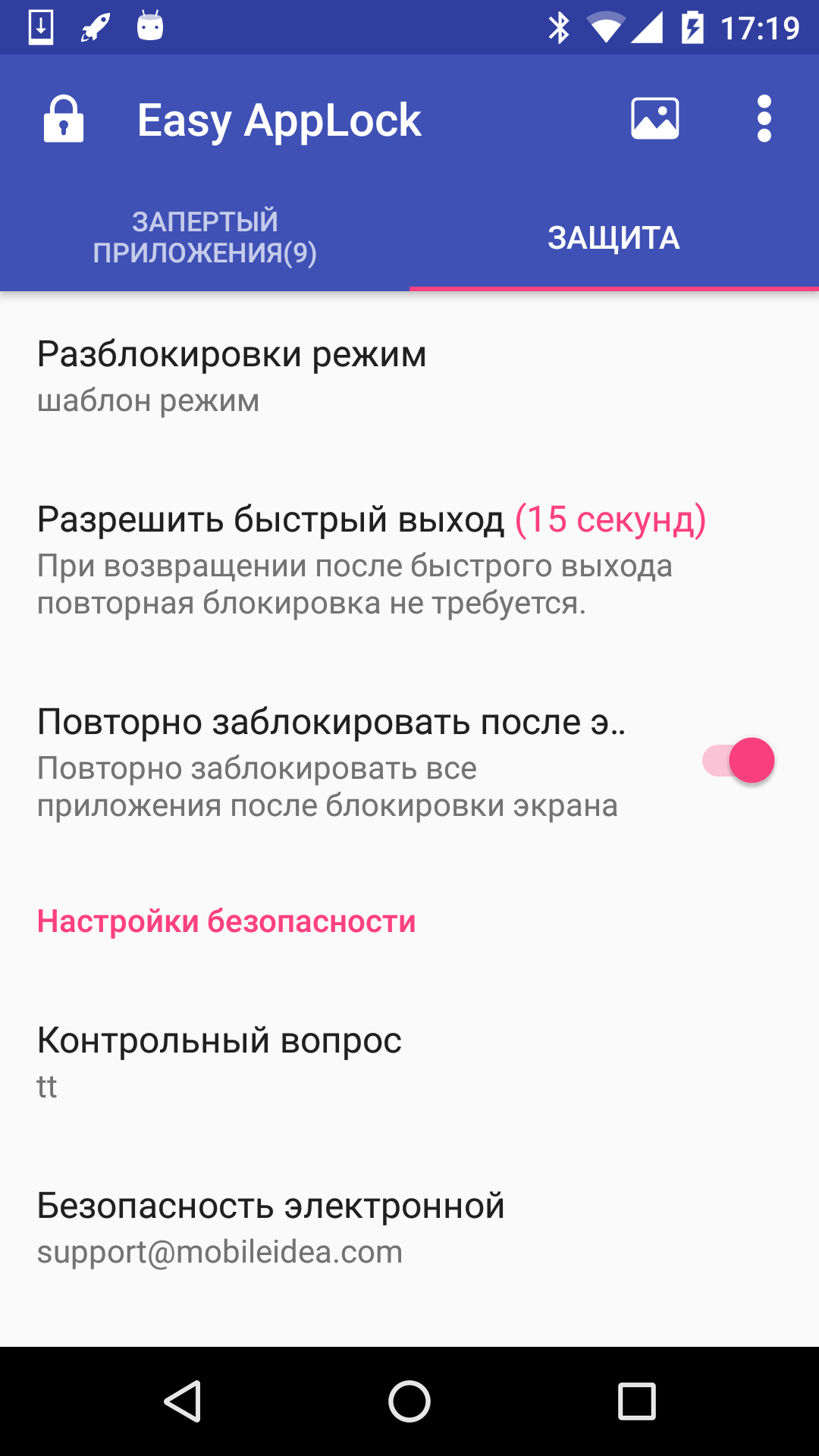Toggle Повторно заблокировать после экрана switch off
Screen dimensions: 819x1456
point(738,761)
